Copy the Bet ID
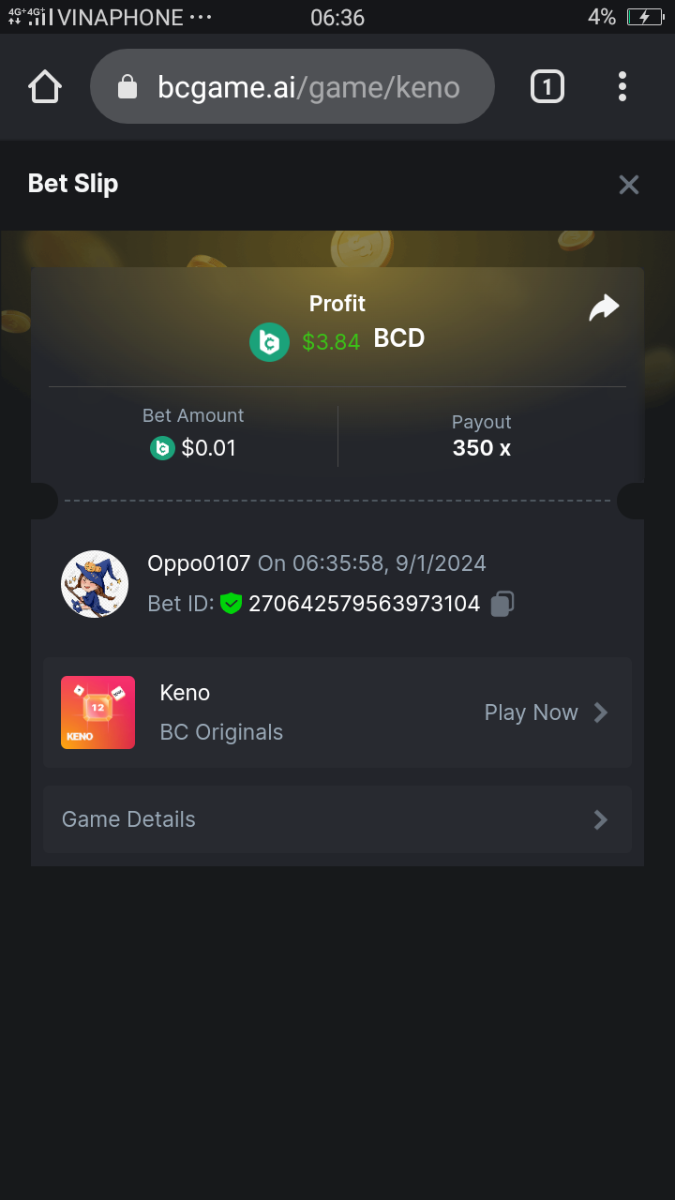The image size is (675, 1200). coord(502,604)
